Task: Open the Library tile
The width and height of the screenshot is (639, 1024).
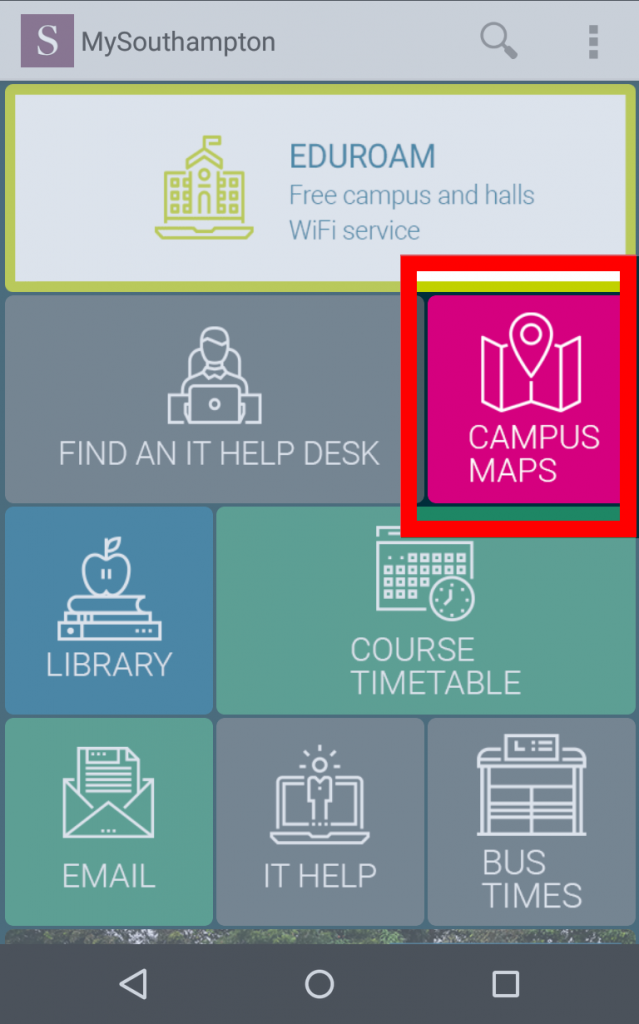Action: (109, 610)
